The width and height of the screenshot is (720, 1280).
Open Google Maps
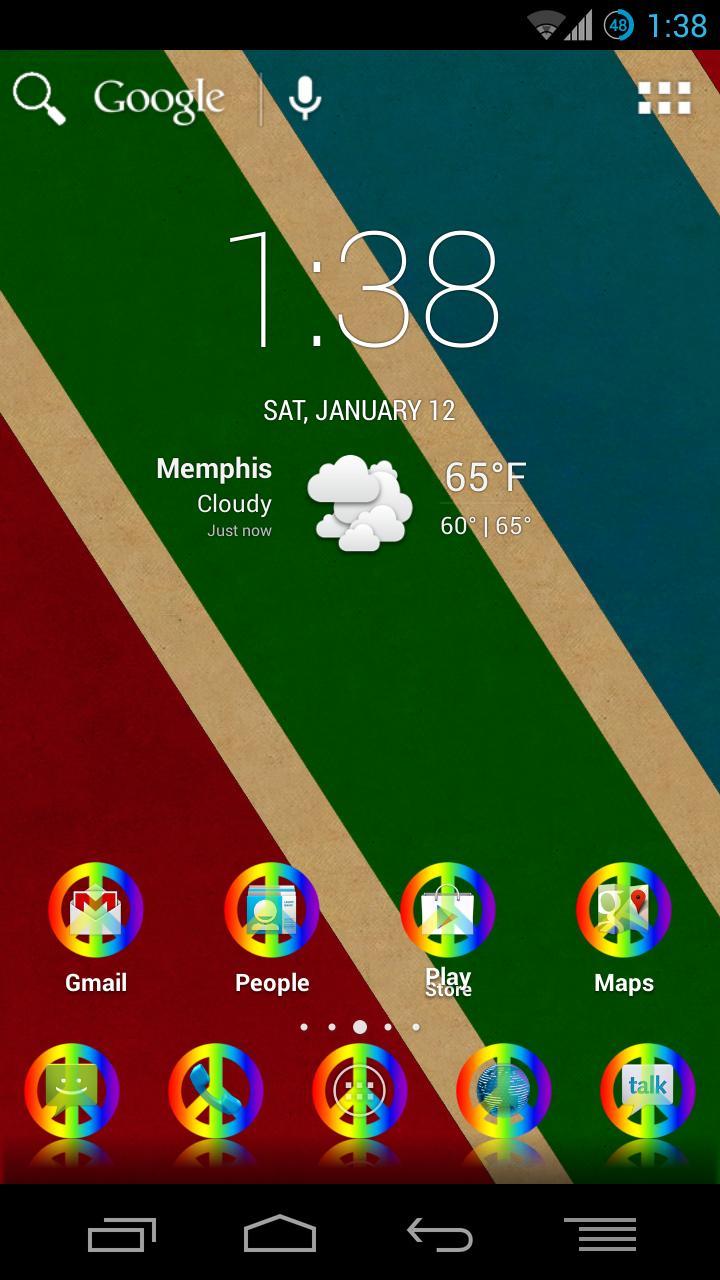[622, 910]
